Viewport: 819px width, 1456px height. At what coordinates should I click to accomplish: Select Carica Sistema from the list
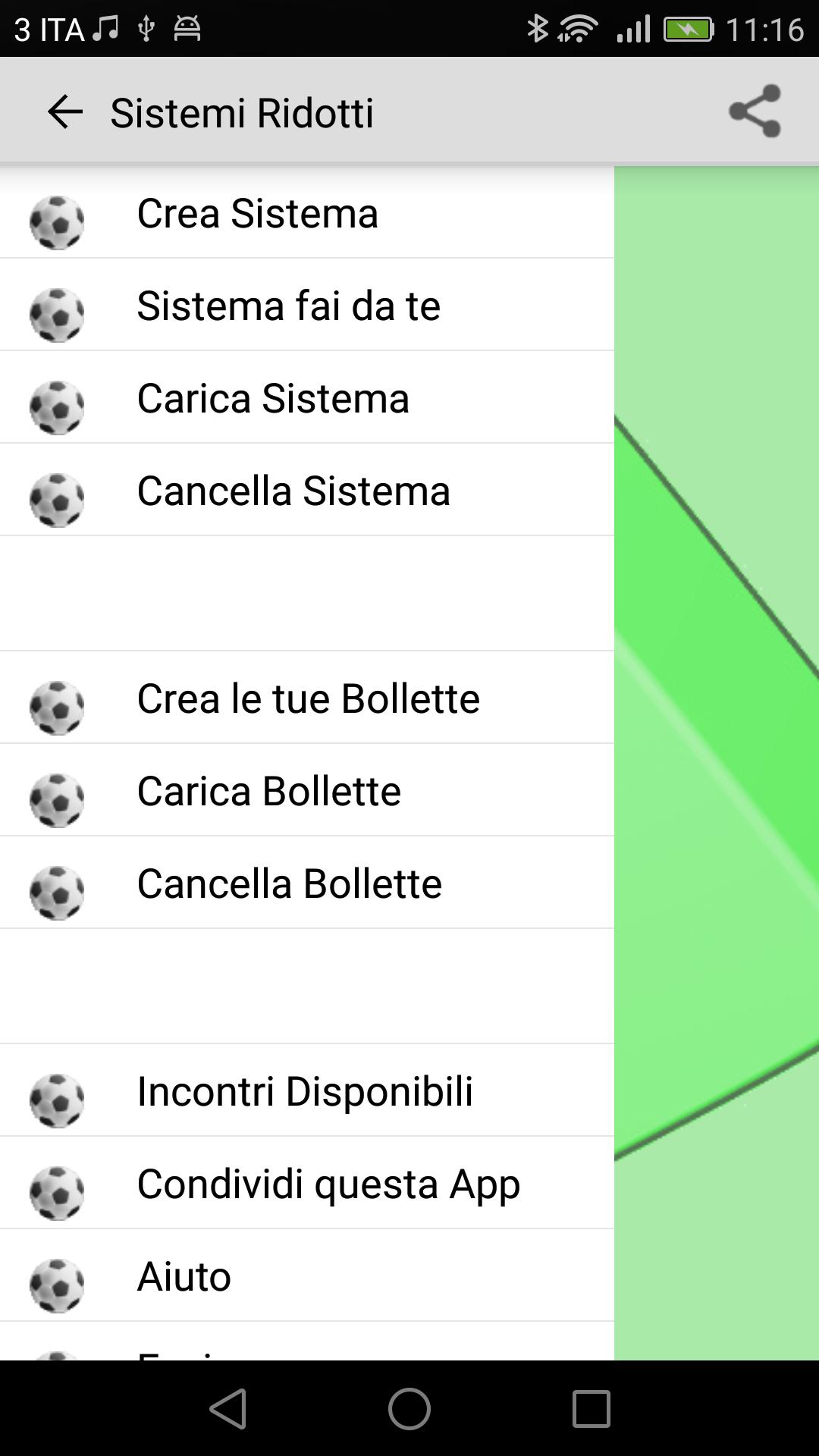tap(271, 397)
